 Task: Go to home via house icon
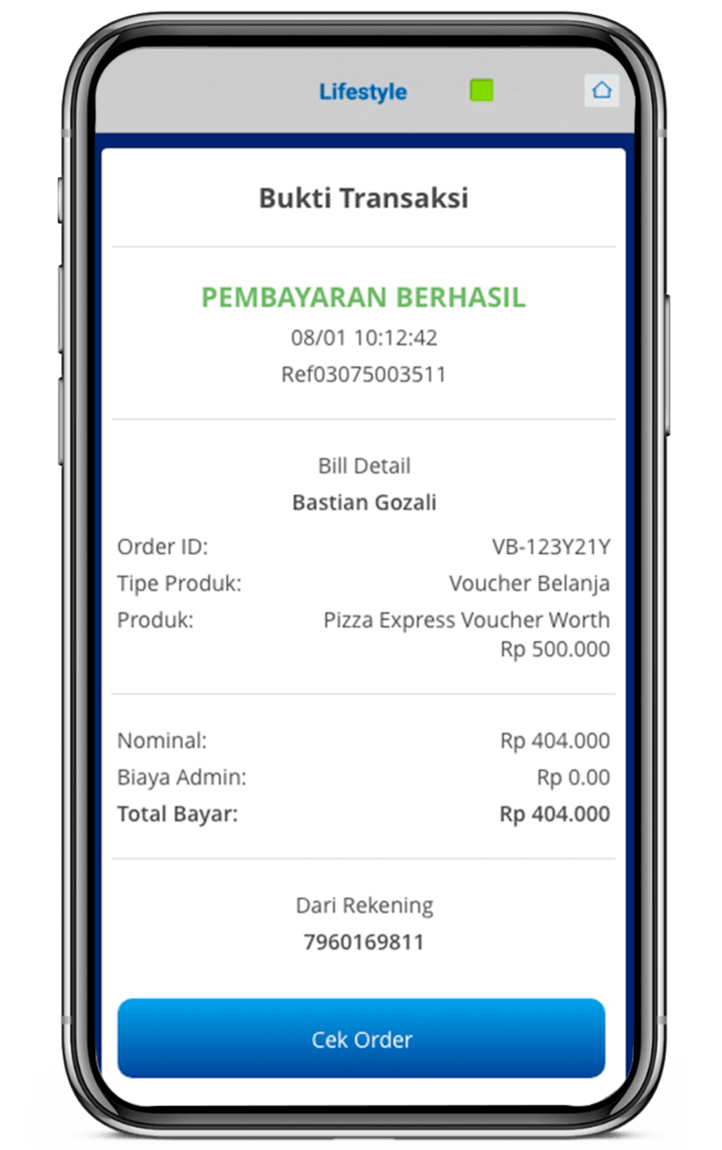pyautogui.click(x=601, y=90)
